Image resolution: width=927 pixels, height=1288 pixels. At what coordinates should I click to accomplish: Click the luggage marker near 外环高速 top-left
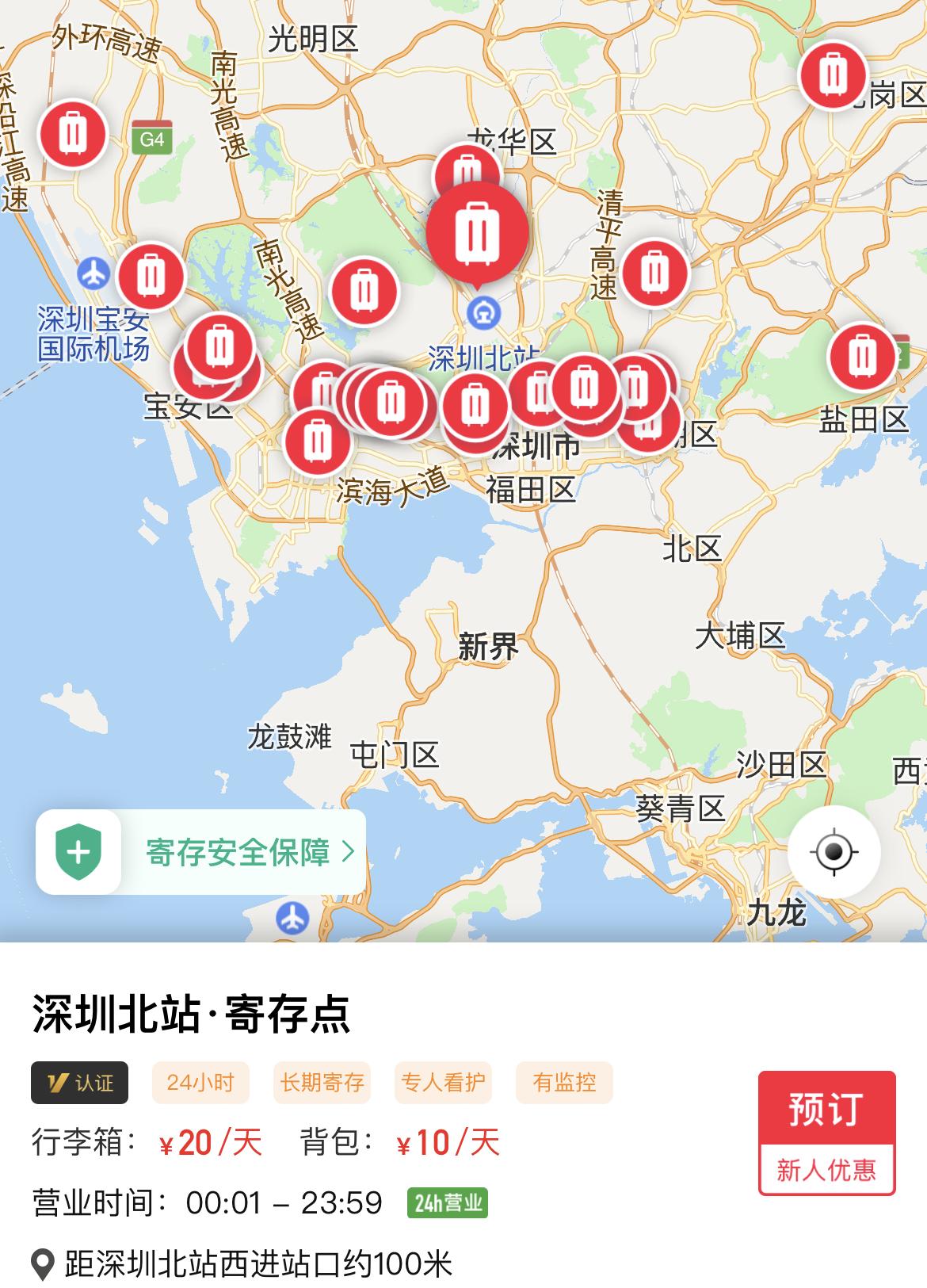point(72,135)
